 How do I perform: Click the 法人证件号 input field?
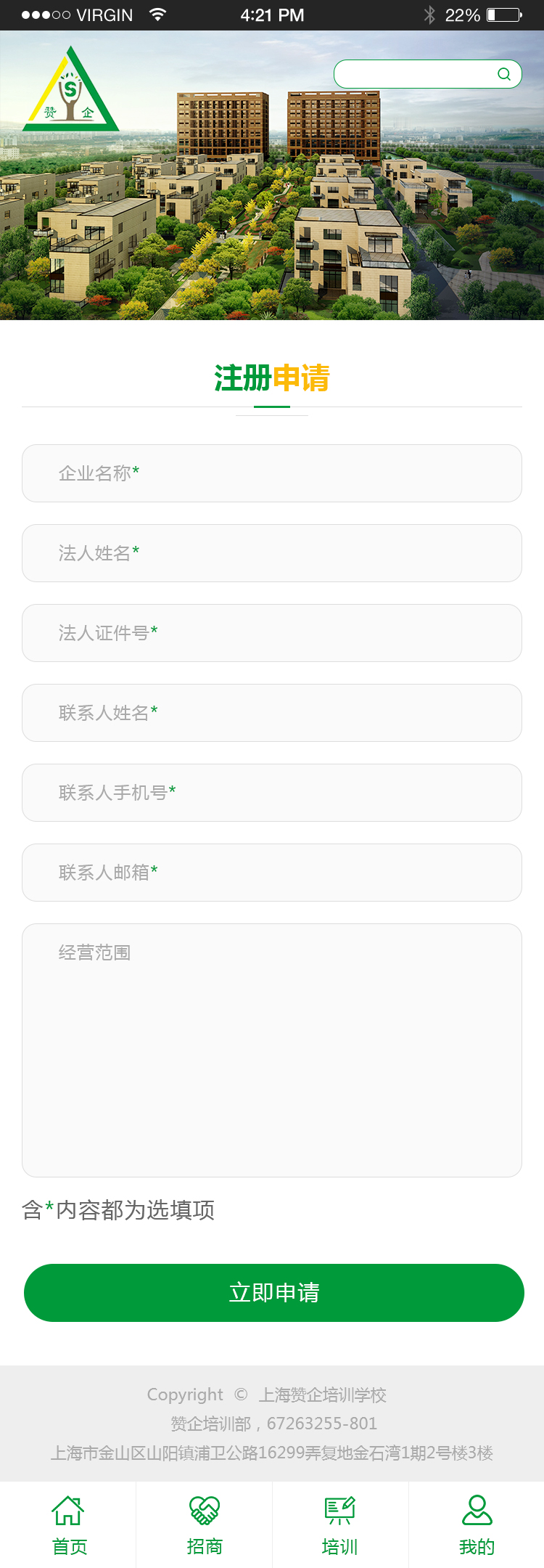point(272,633)
